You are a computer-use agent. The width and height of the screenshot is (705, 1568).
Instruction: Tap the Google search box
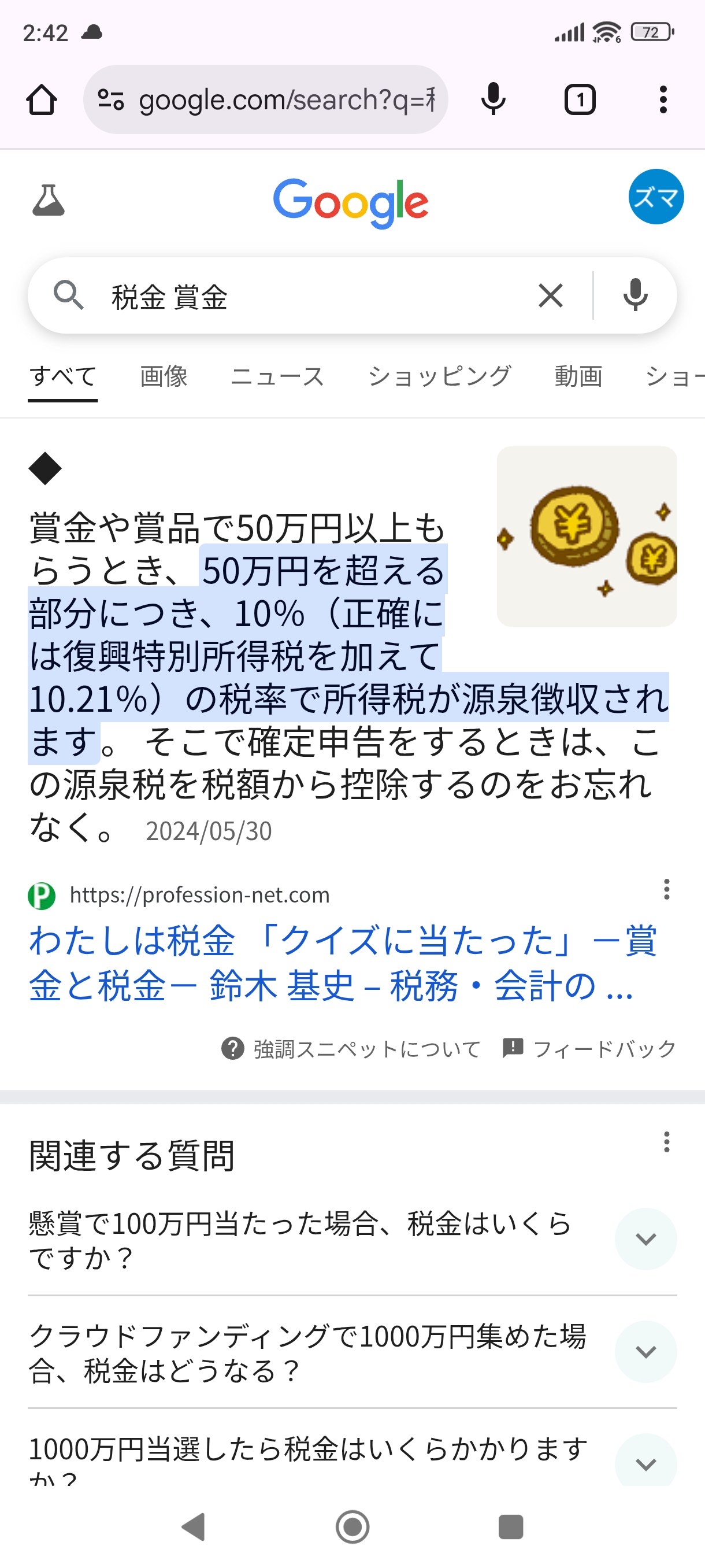point(304,297)
